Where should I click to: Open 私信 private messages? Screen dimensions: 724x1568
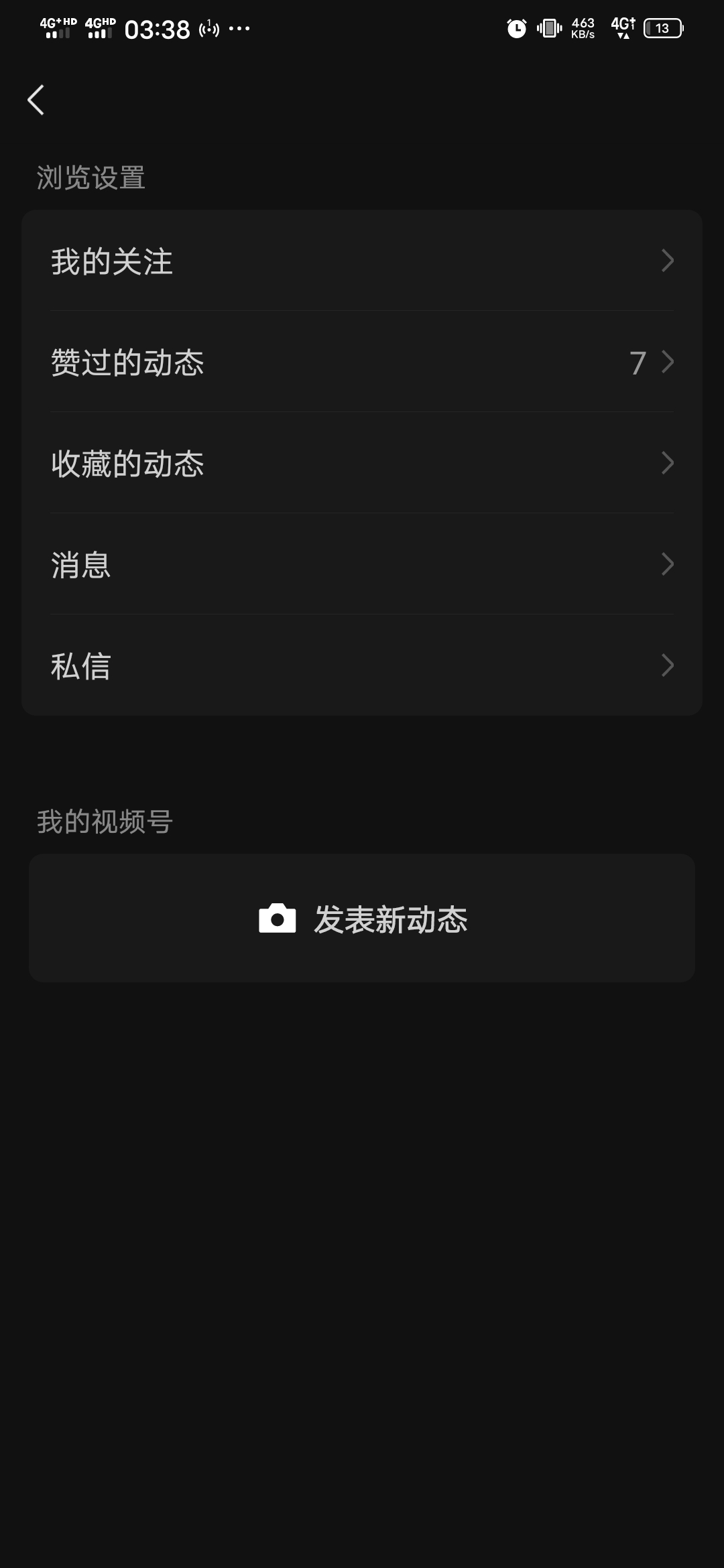362,665
